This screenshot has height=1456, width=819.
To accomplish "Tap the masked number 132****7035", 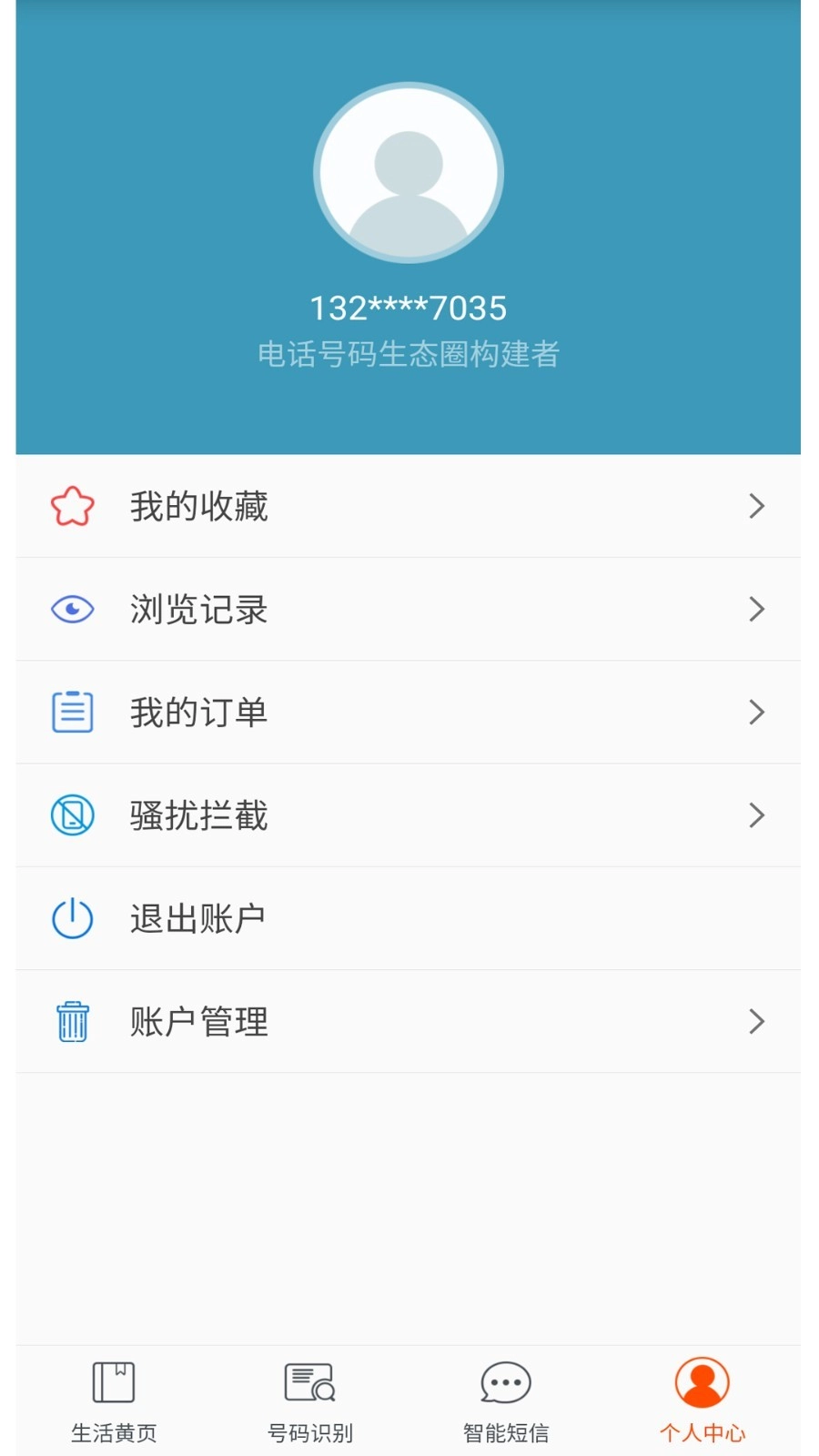I will tap(409, 308).
